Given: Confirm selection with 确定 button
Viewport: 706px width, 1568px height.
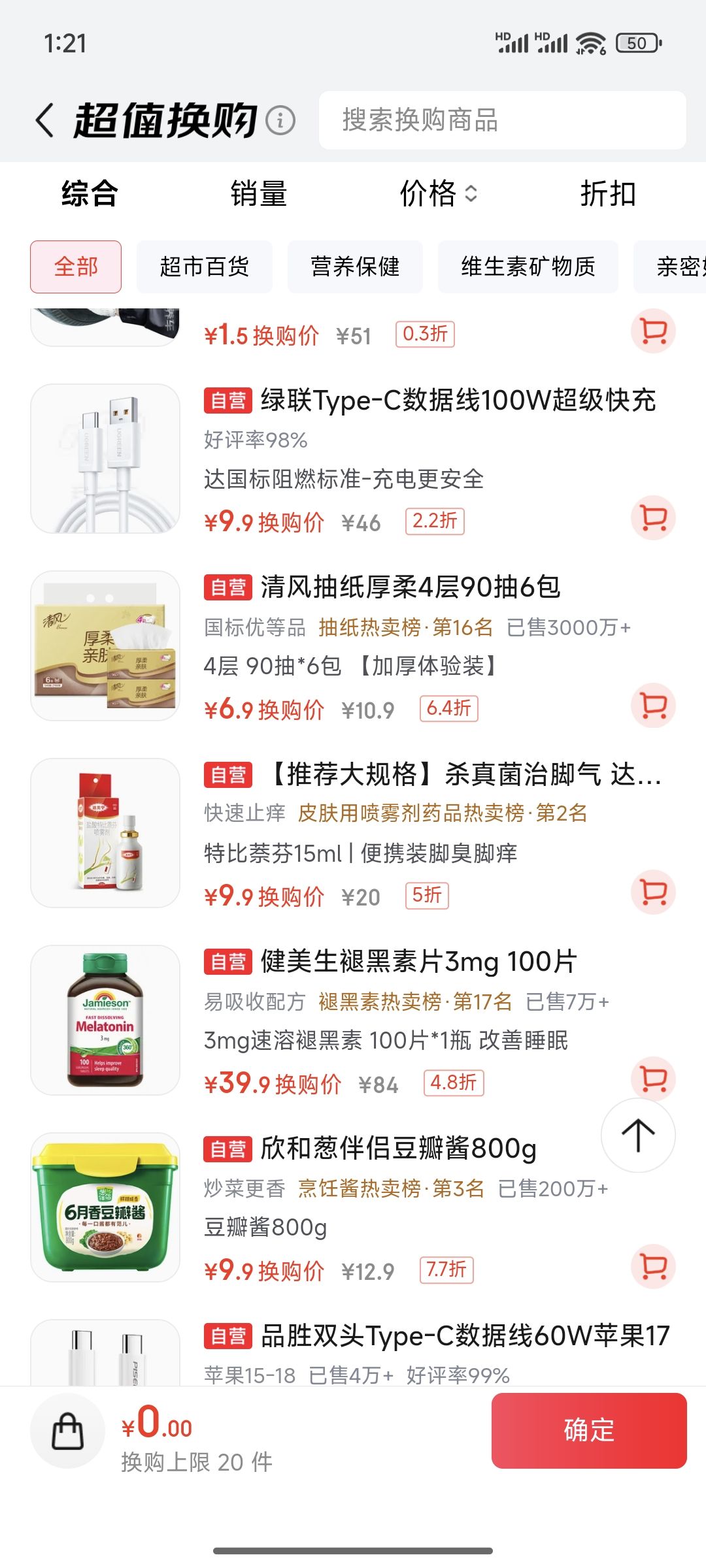Looking at the screenshot, I should tap(589, 1431).
